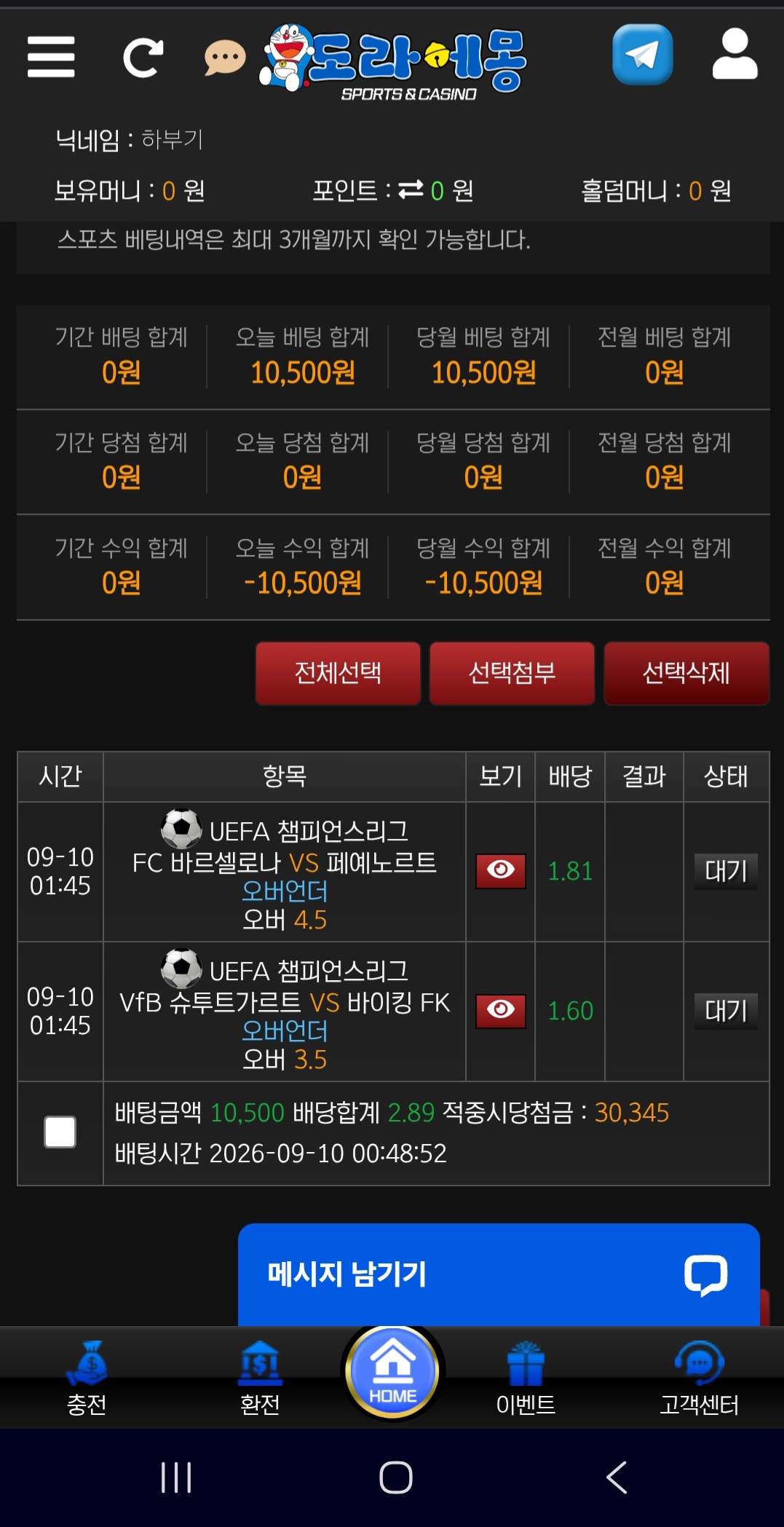
Task: Tap the 선택첨부 button
Action: tap(512, 673)
